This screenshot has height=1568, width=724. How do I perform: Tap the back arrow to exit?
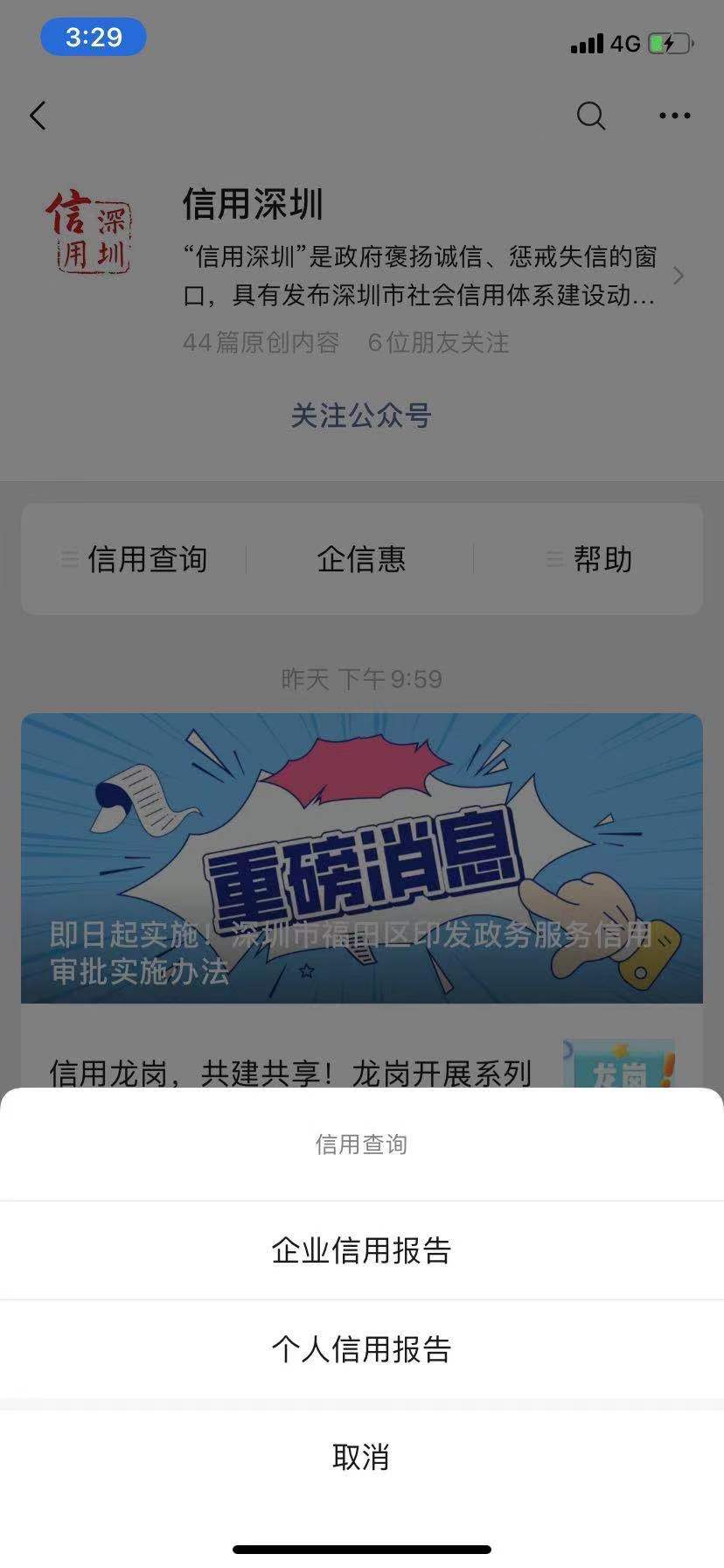[37, 115]
